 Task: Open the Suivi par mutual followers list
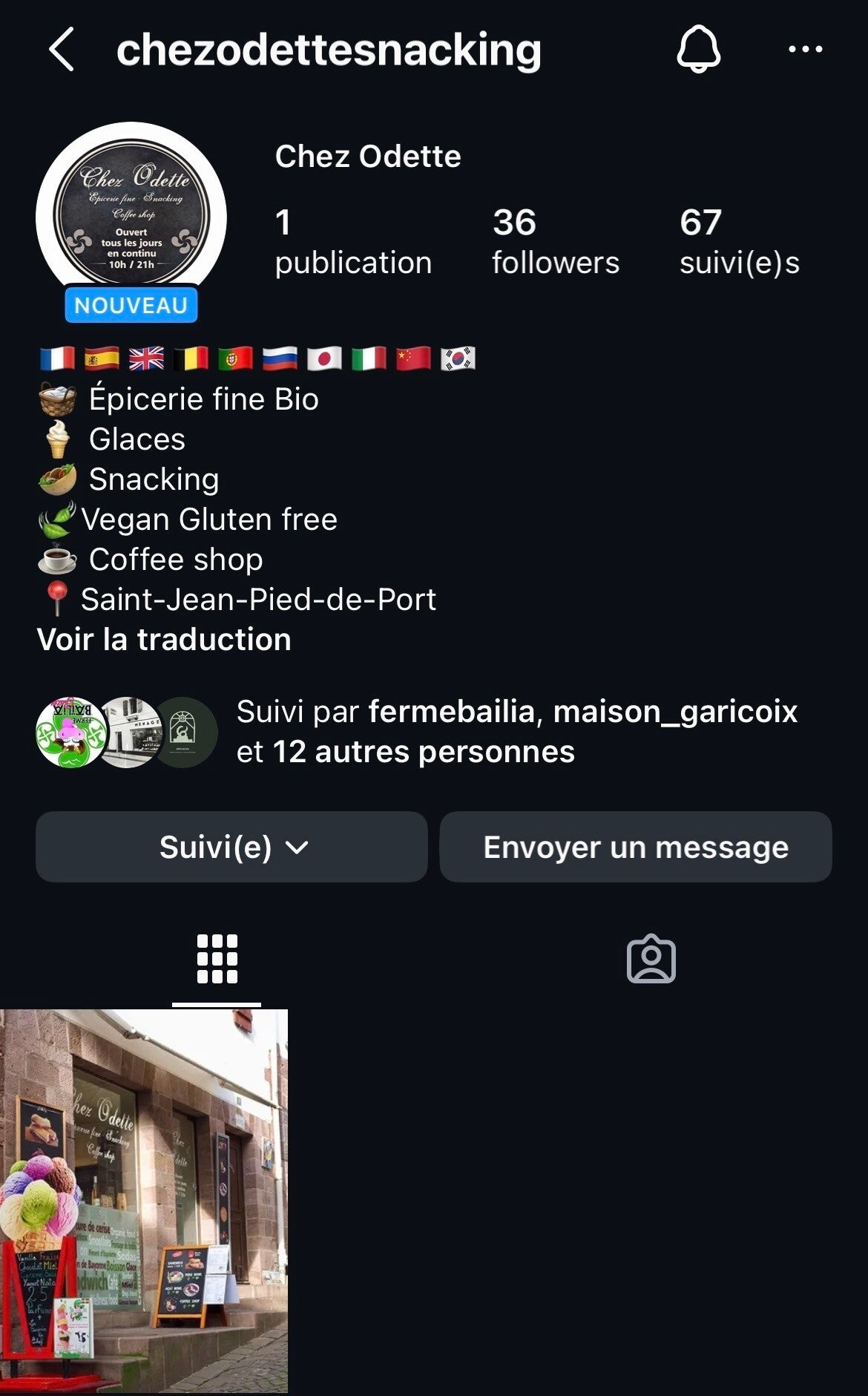pyautogui.click(x=516, y=732)
